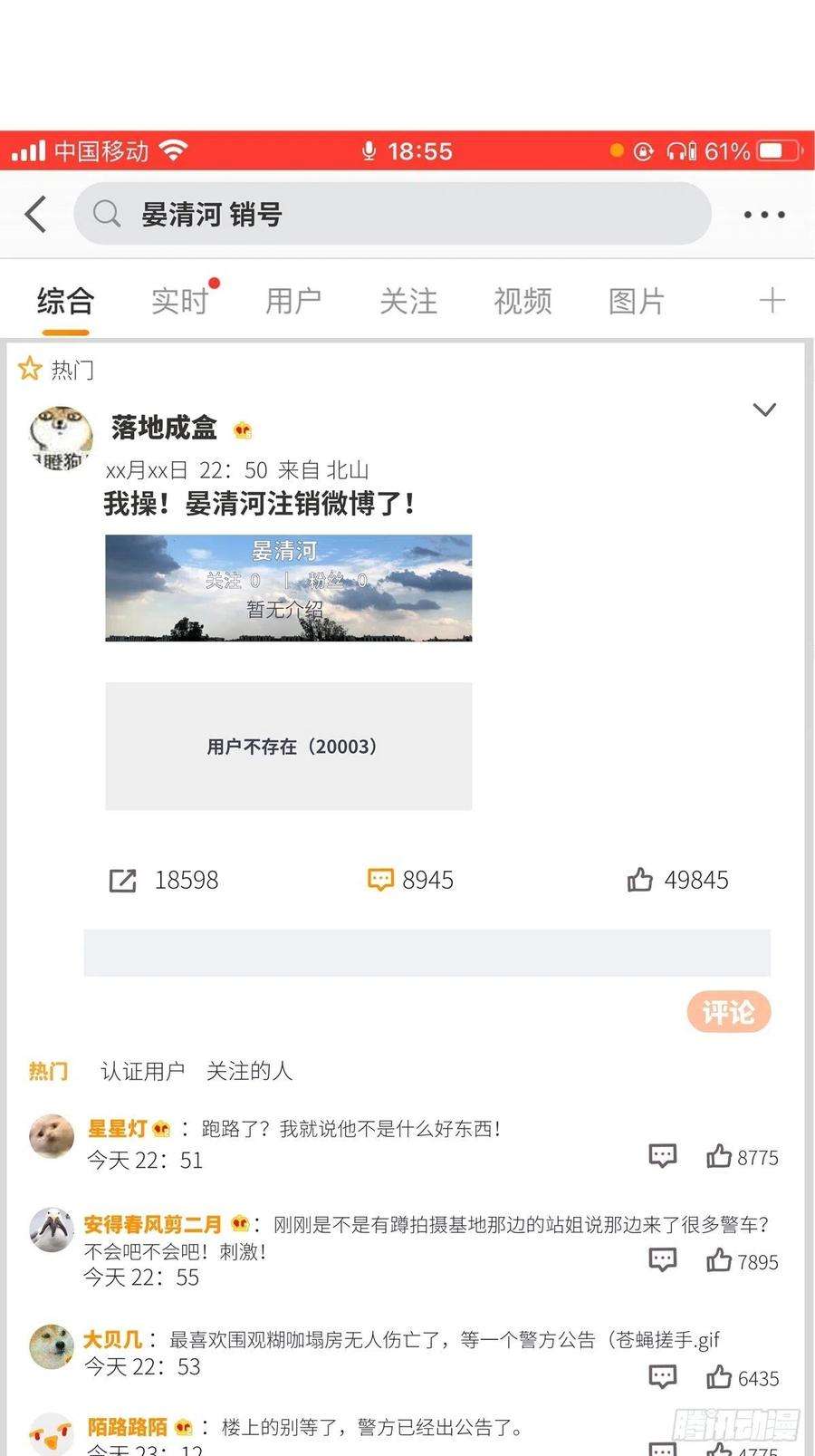815x1456 pixels.
Task: Filter comments by 认证用户
Action: click(142, 1071)
